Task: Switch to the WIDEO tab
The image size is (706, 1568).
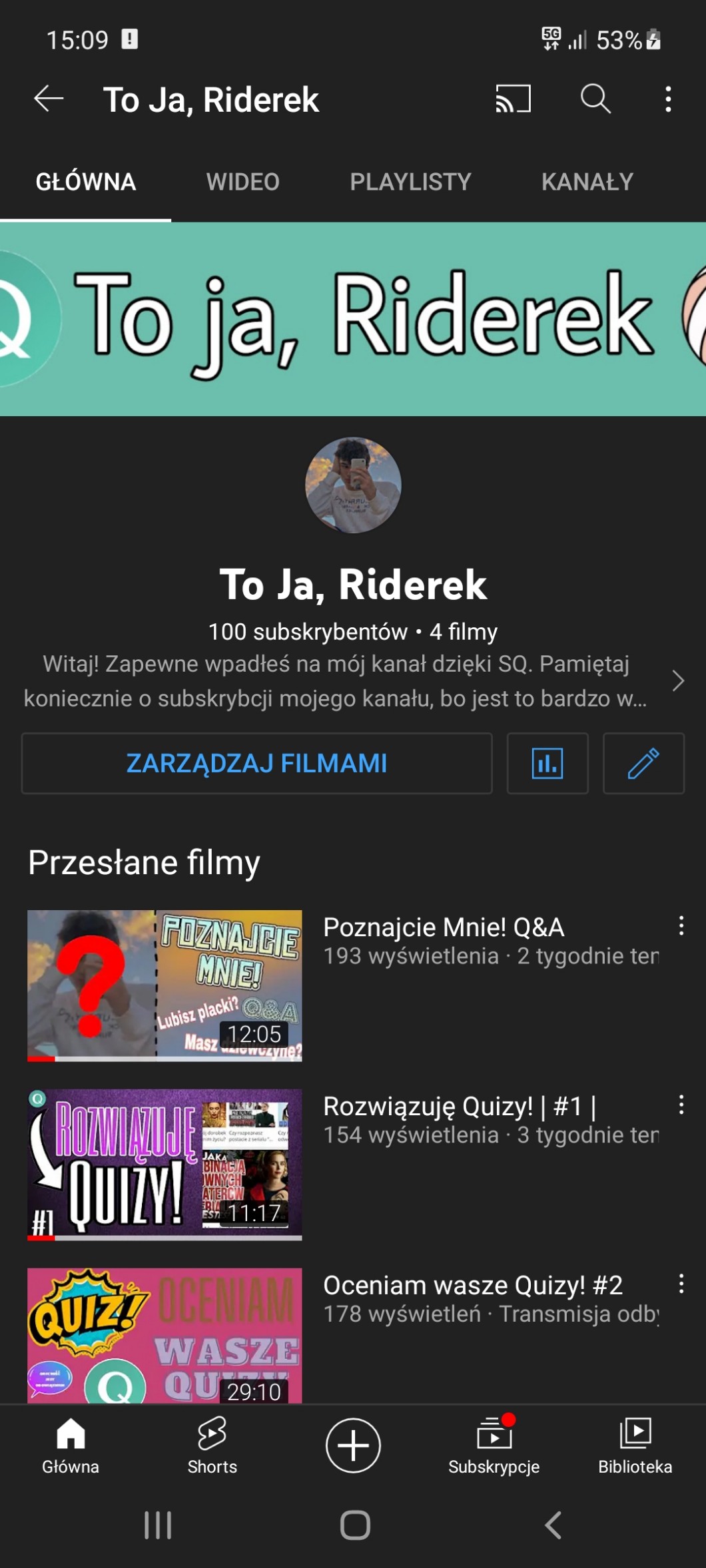Action: pyautogui.click(x=242, y=182)
